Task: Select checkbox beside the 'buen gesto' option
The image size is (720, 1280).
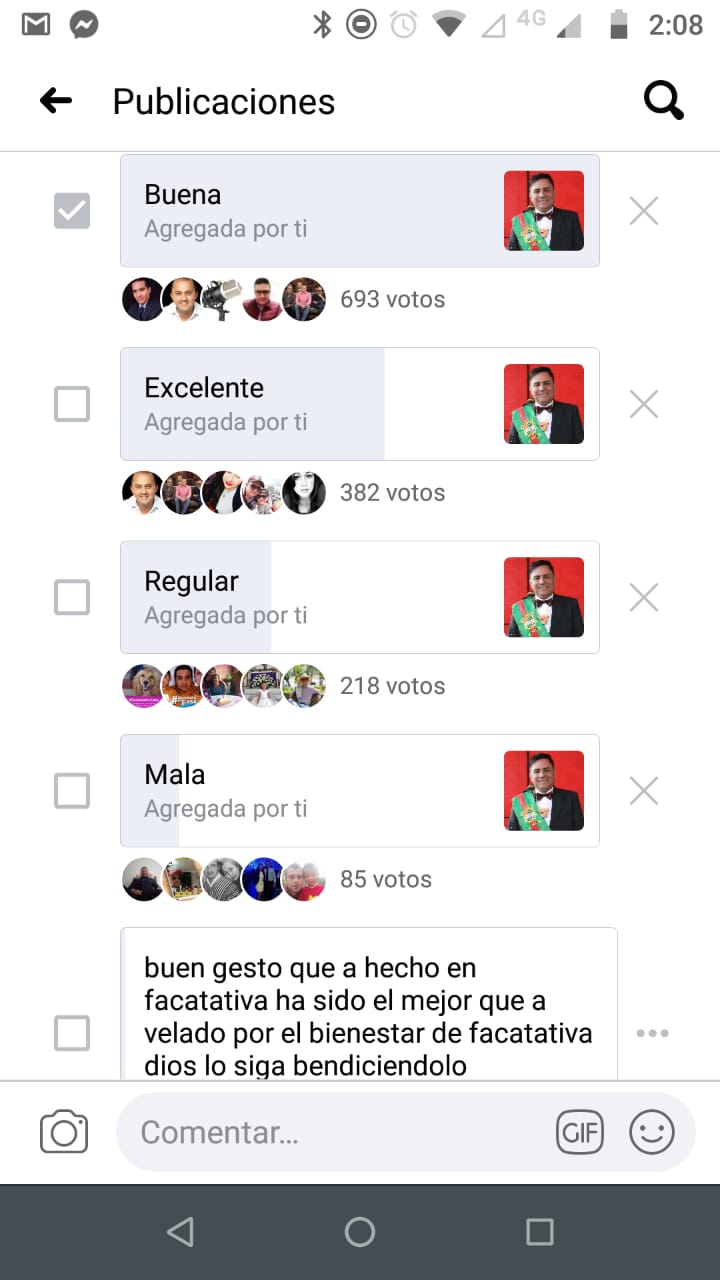Action: 72,1033
